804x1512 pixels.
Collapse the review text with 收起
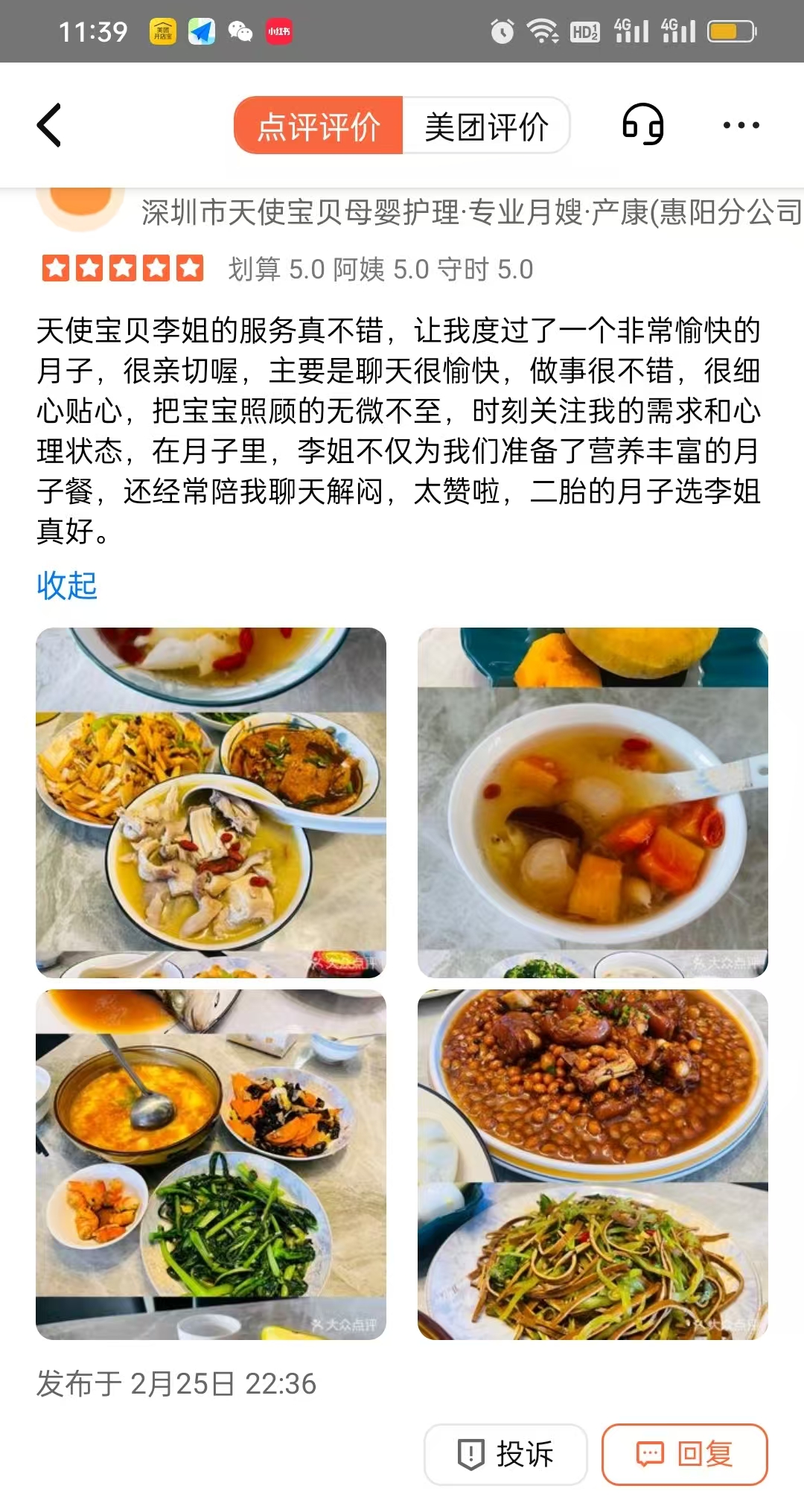(67, 586)
